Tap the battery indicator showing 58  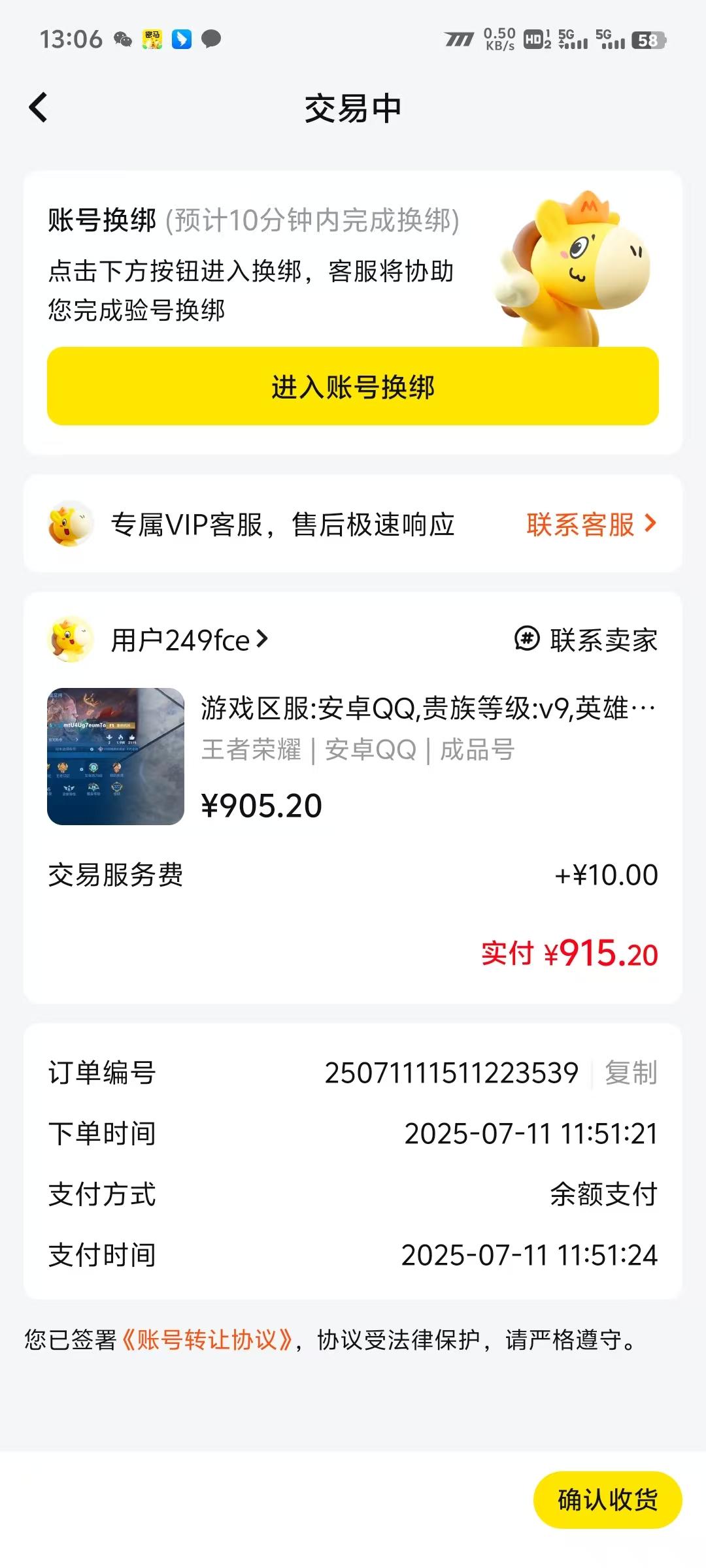[648, 41]
